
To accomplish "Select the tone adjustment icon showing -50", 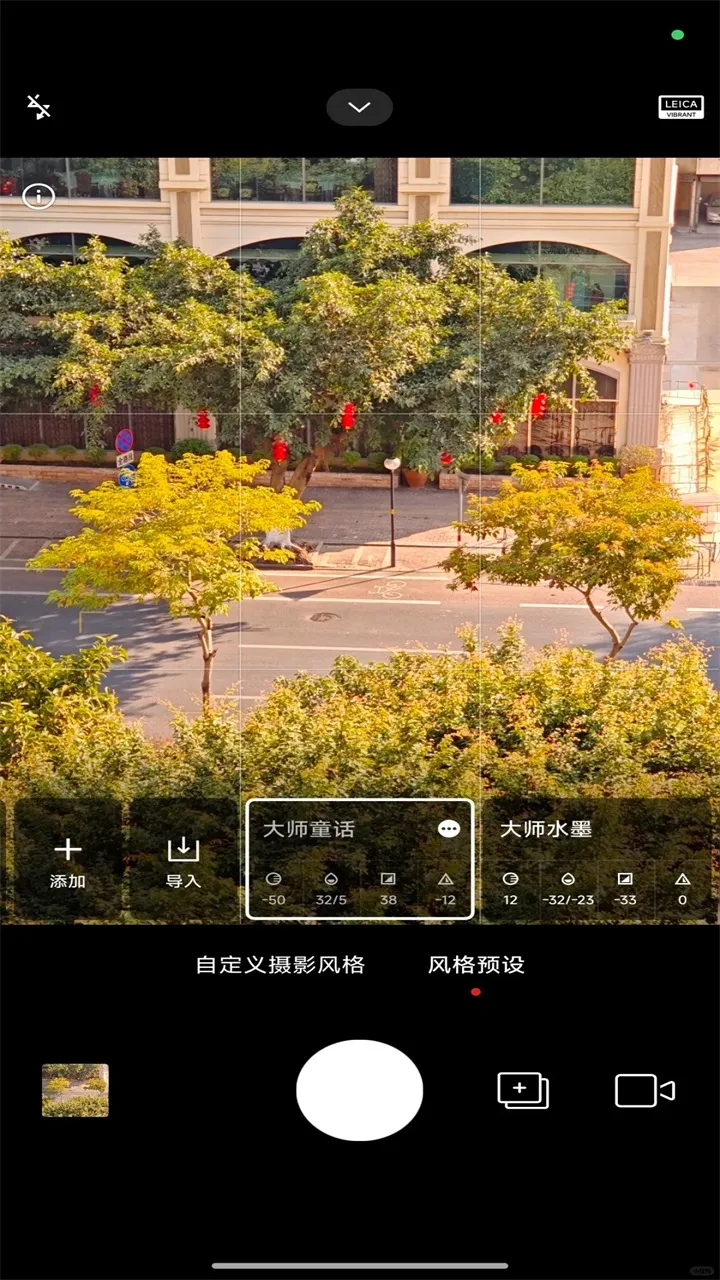I will click(276, 881).
